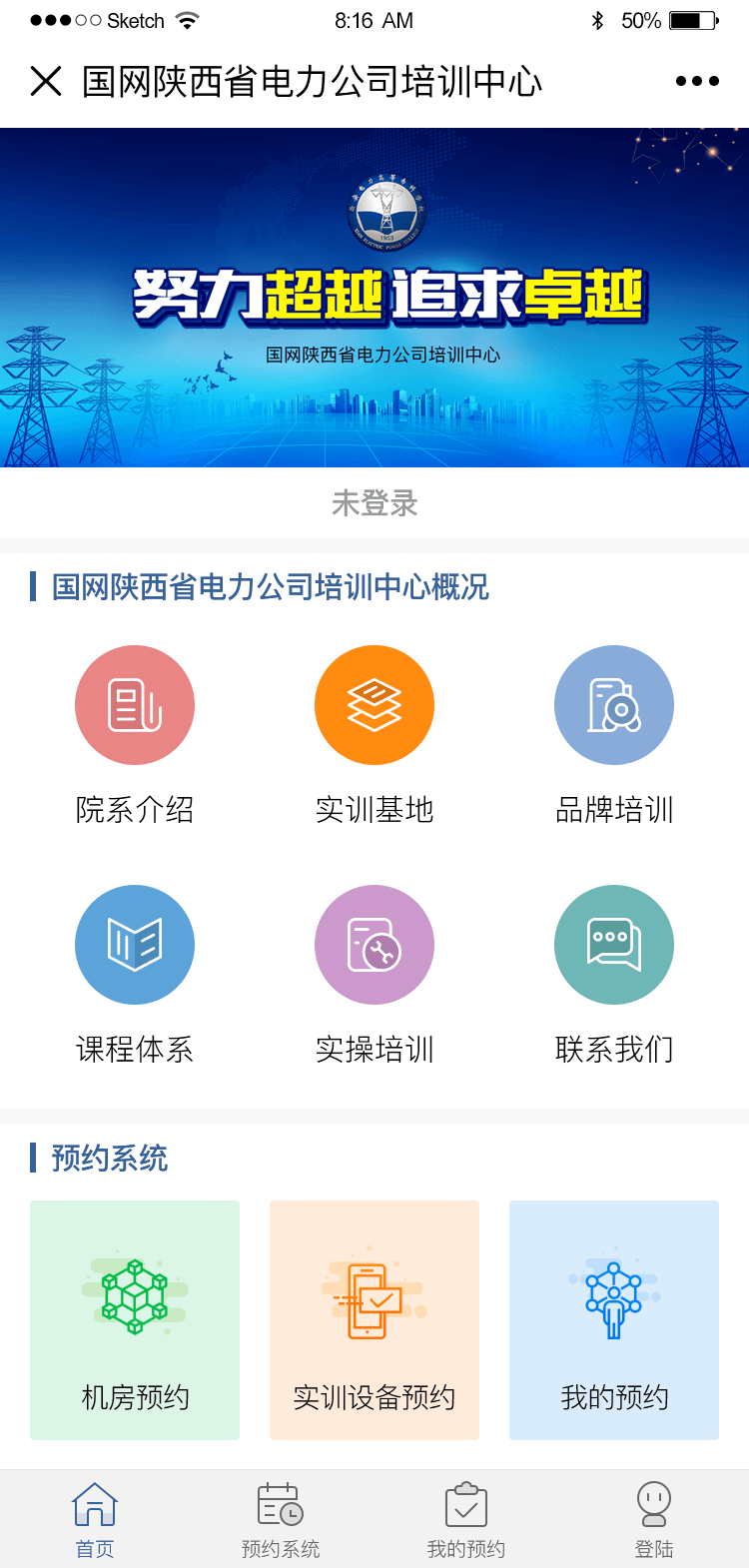This screenshot has height=1568, width=749.
Task: Open the 实训设备预约 card
Action: tap(374, 1319)
